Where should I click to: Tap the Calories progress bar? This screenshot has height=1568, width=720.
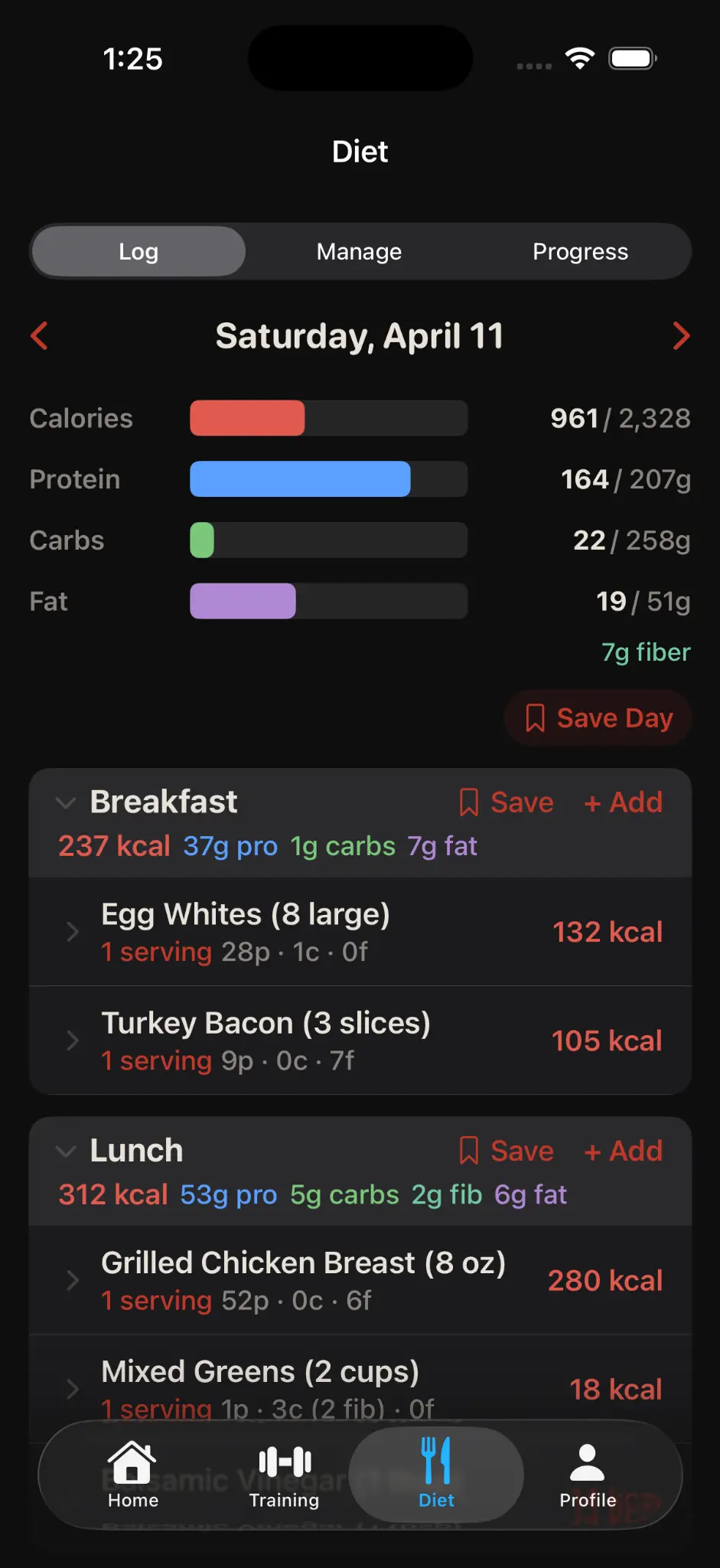click(x=327, y=418)
